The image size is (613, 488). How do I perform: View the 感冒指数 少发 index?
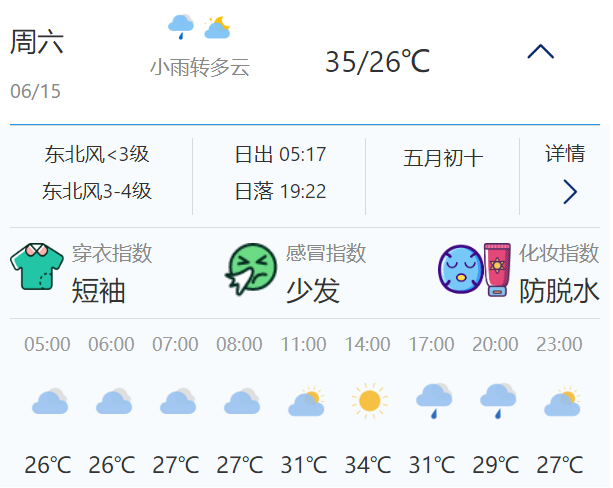point(298,272)
